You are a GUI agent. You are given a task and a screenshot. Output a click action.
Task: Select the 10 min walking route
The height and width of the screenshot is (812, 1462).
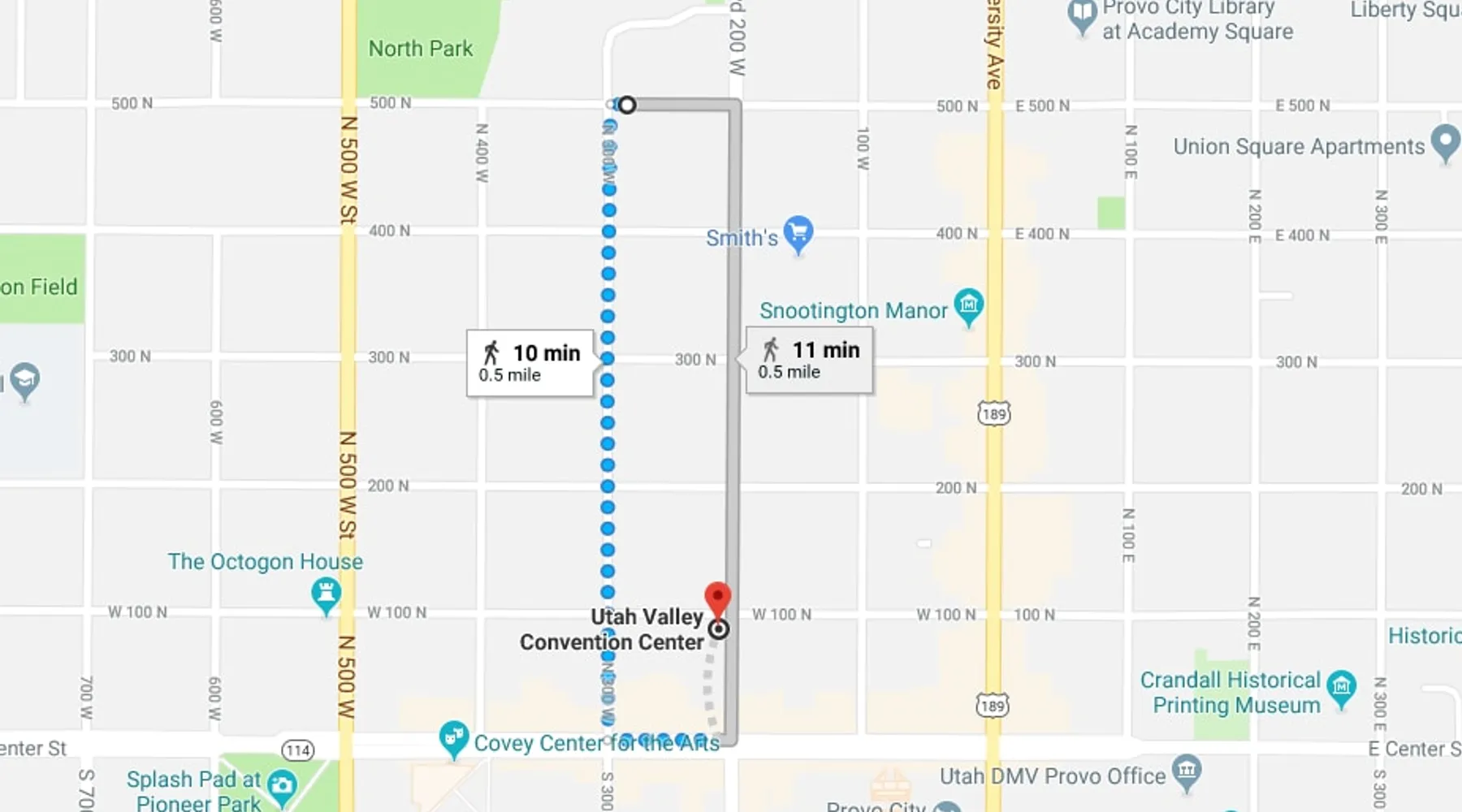pos(530,362)
